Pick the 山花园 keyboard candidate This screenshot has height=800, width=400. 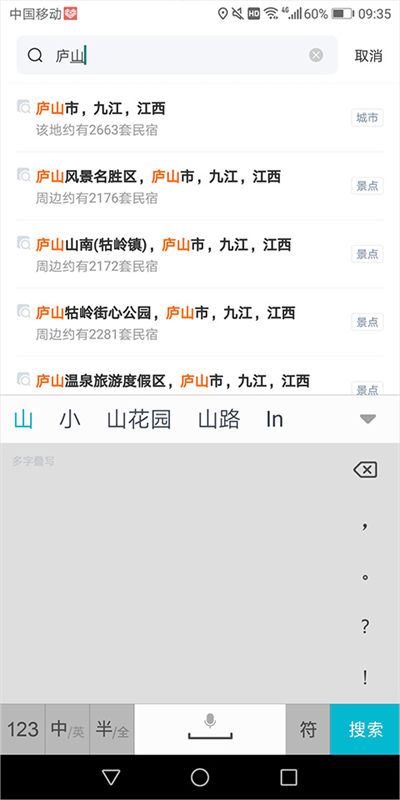(x=139, y=419)
